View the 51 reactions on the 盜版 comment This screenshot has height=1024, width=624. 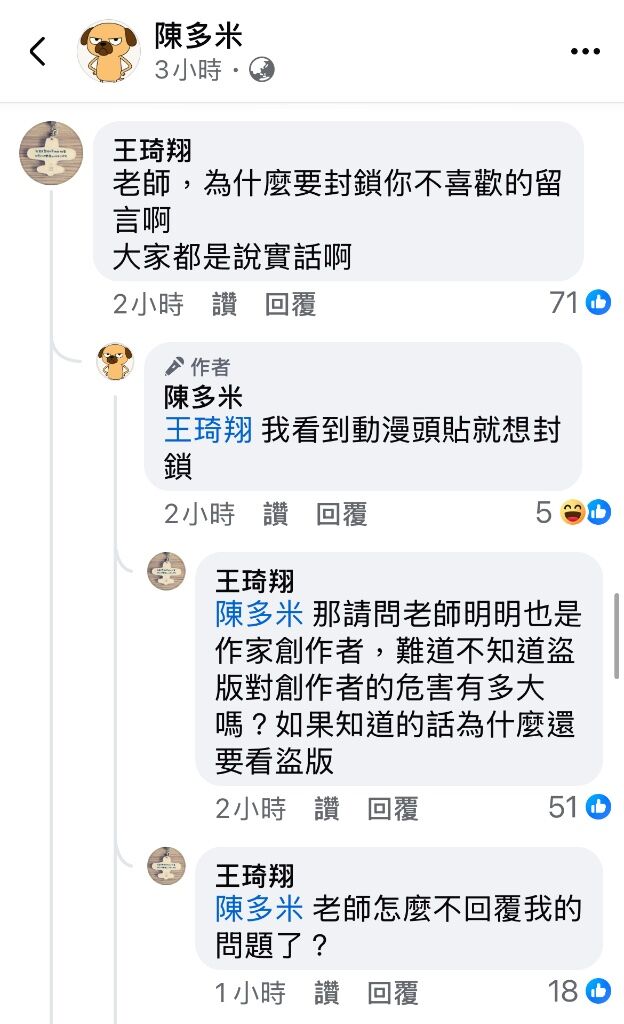pos(579,806)
